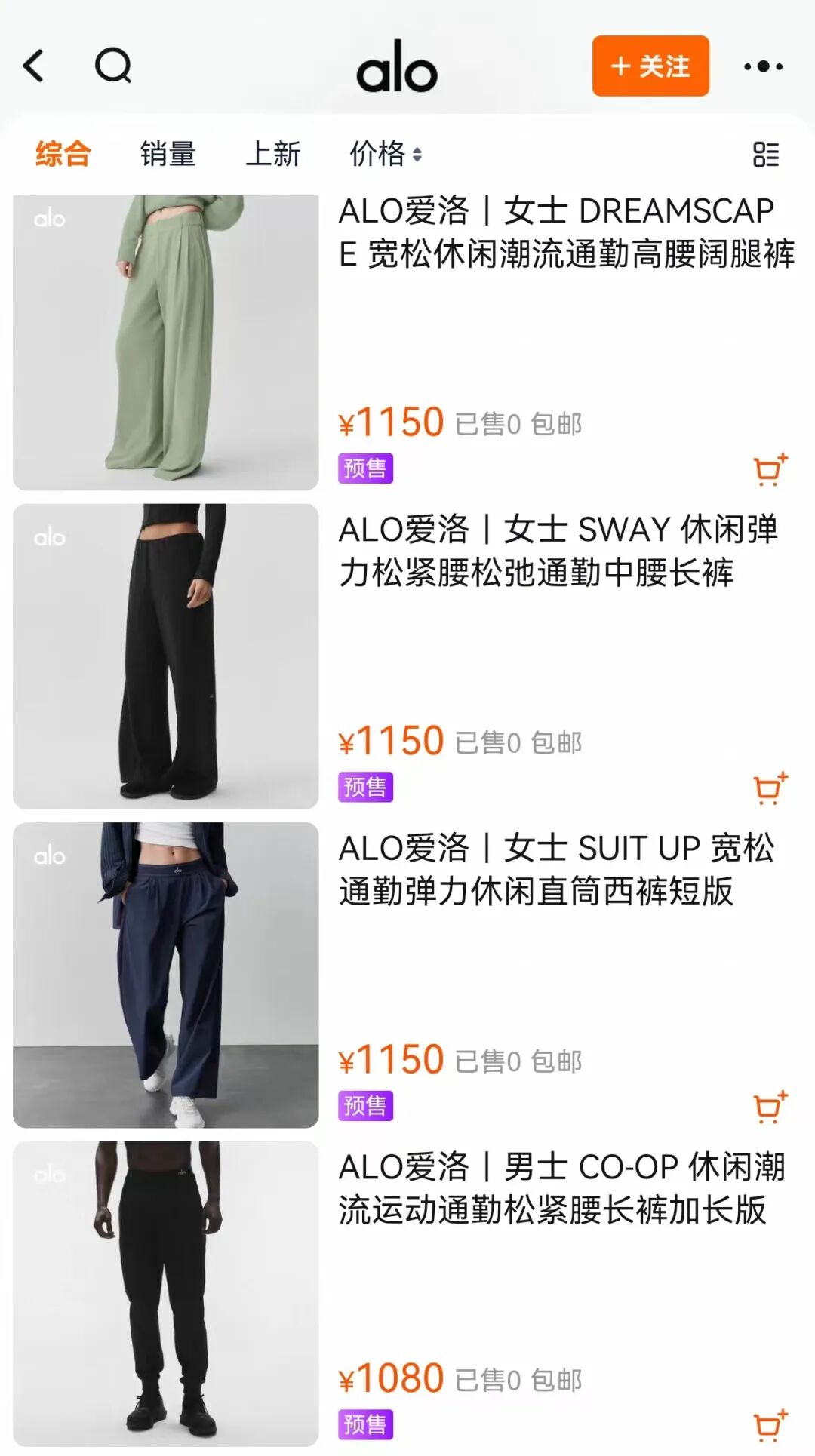The image size is (815, 1456).
Task: Open the search magnifier icon
Action: 113,66
